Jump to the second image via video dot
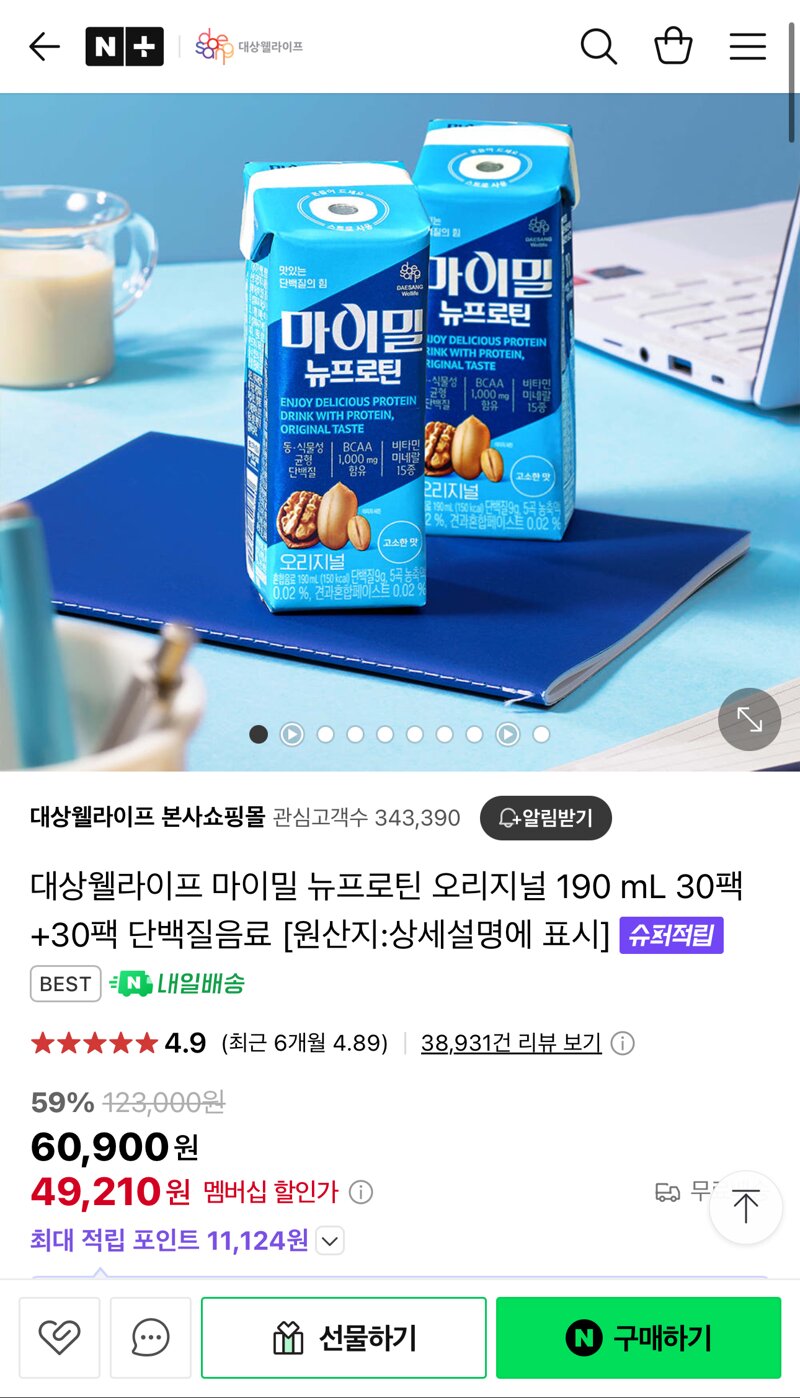Image resolution: width=800 pixels, height=1398 pixels. [291, 734]
